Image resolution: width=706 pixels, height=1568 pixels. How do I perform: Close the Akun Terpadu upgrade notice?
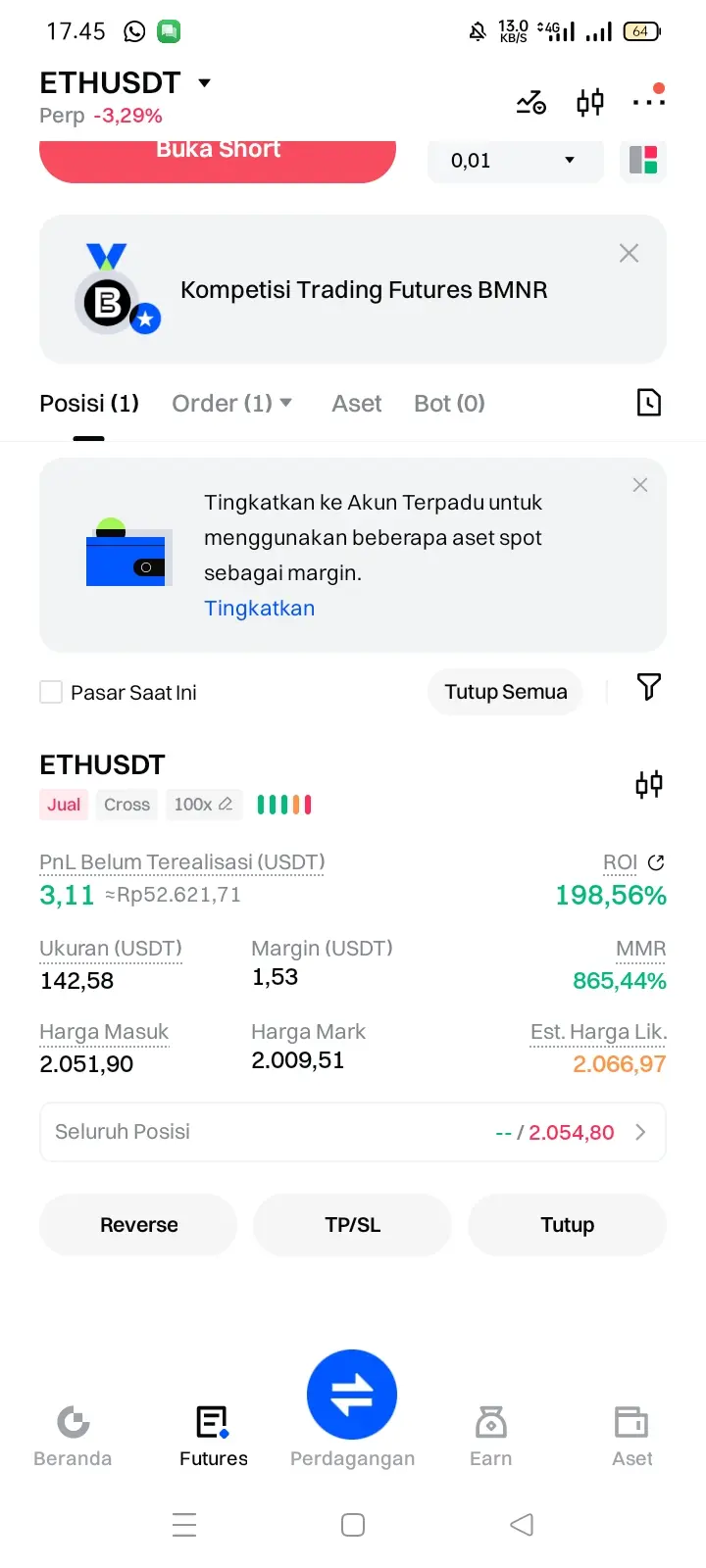[640, 485]
